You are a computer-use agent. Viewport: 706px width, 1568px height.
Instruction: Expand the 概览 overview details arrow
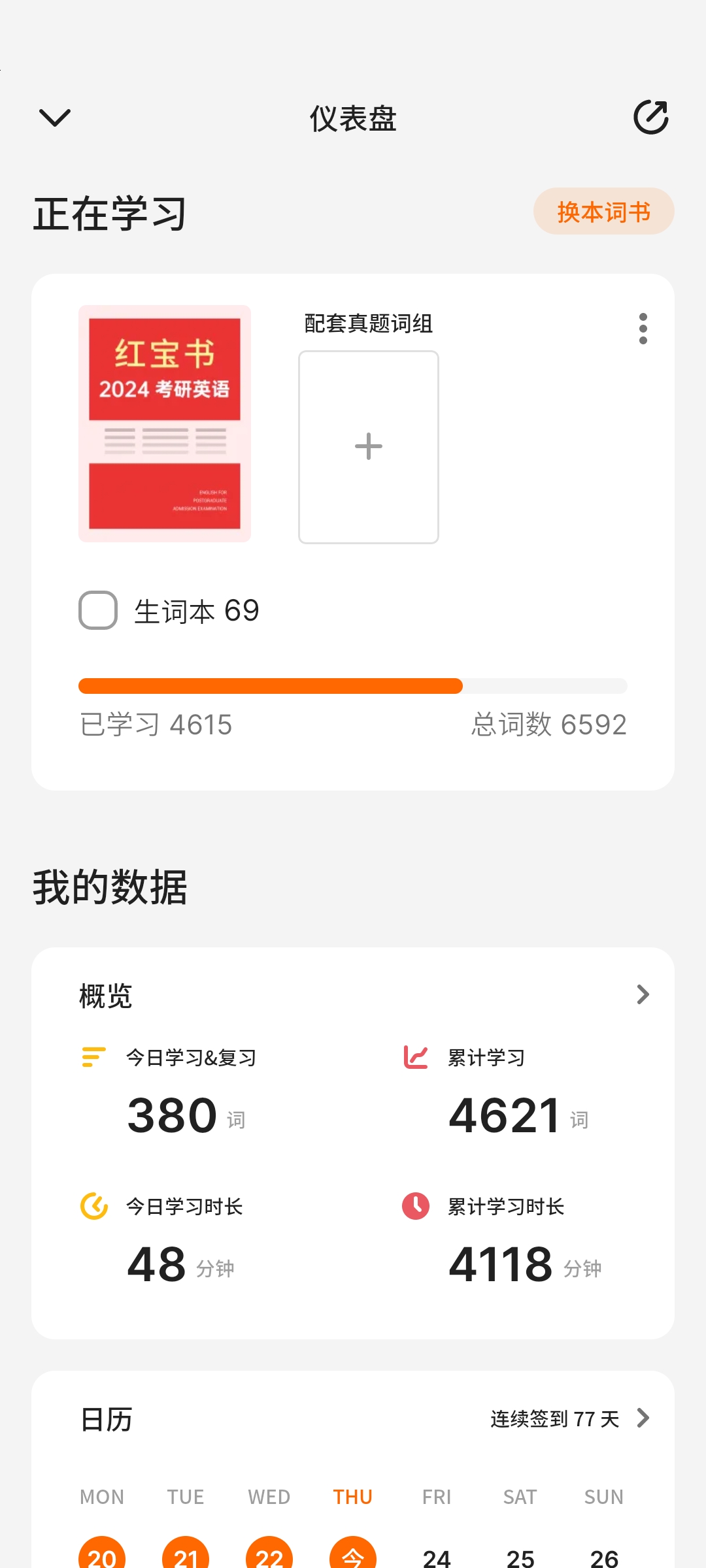pos(643,994)
